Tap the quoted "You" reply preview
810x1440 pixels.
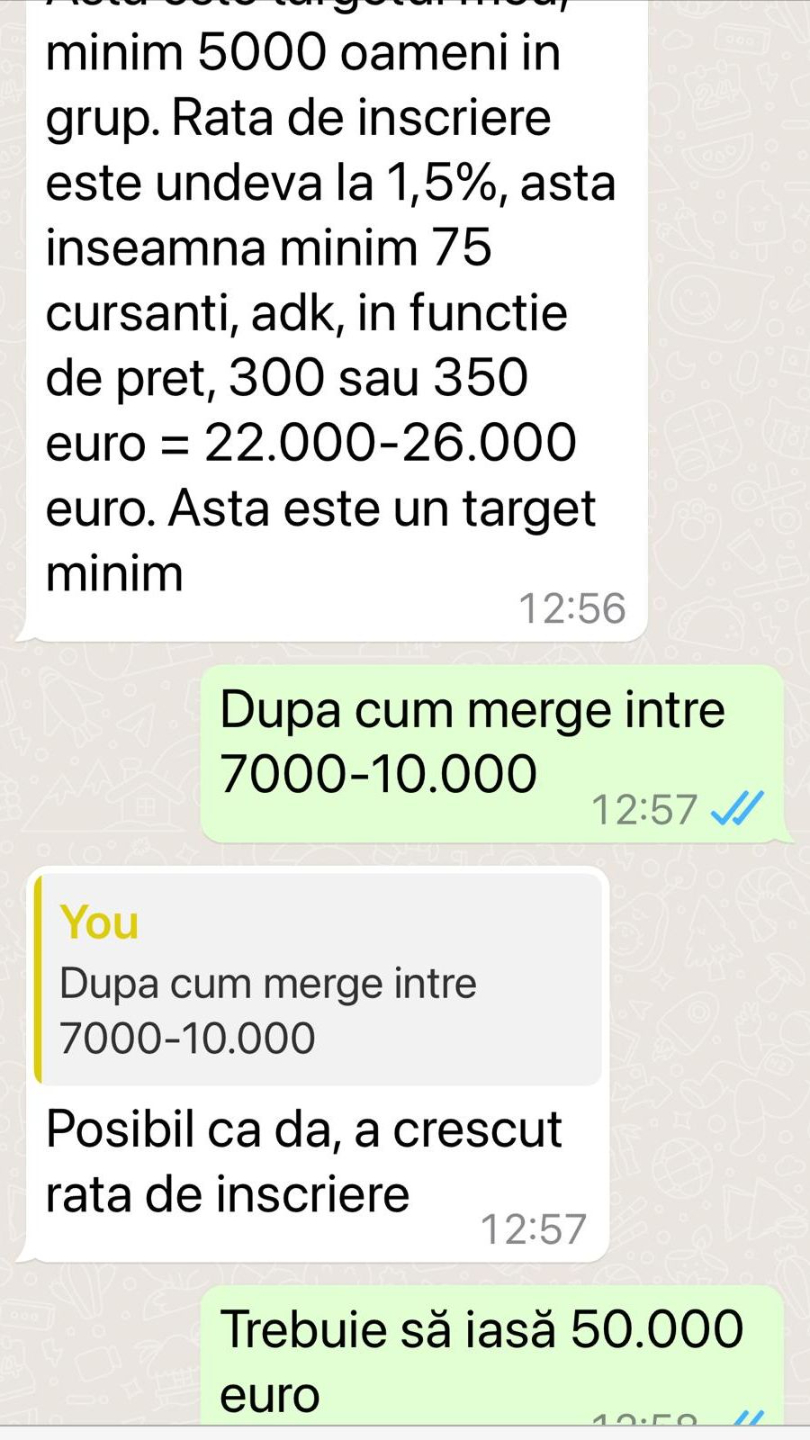click(x=318, y=980)
